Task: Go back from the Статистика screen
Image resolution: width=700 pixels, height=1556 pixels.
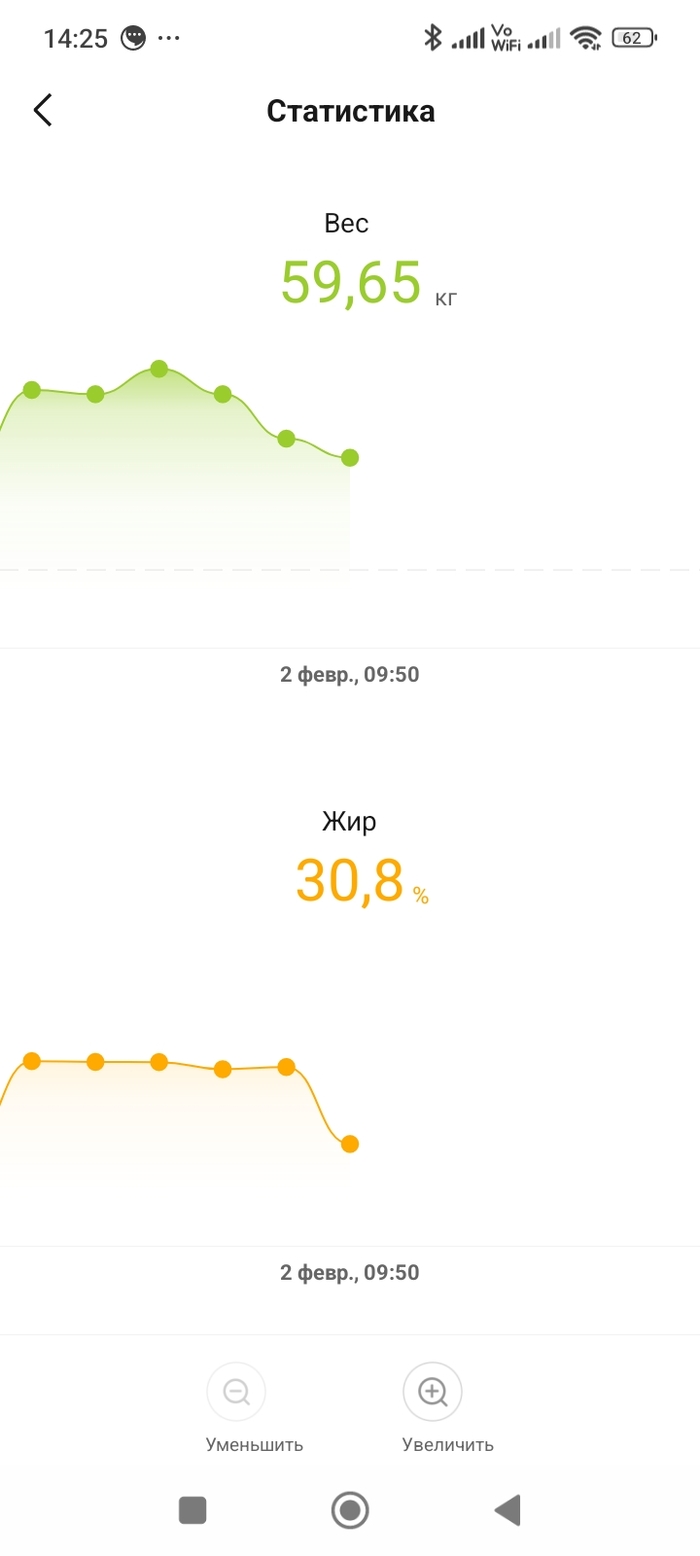Action: 43,110
